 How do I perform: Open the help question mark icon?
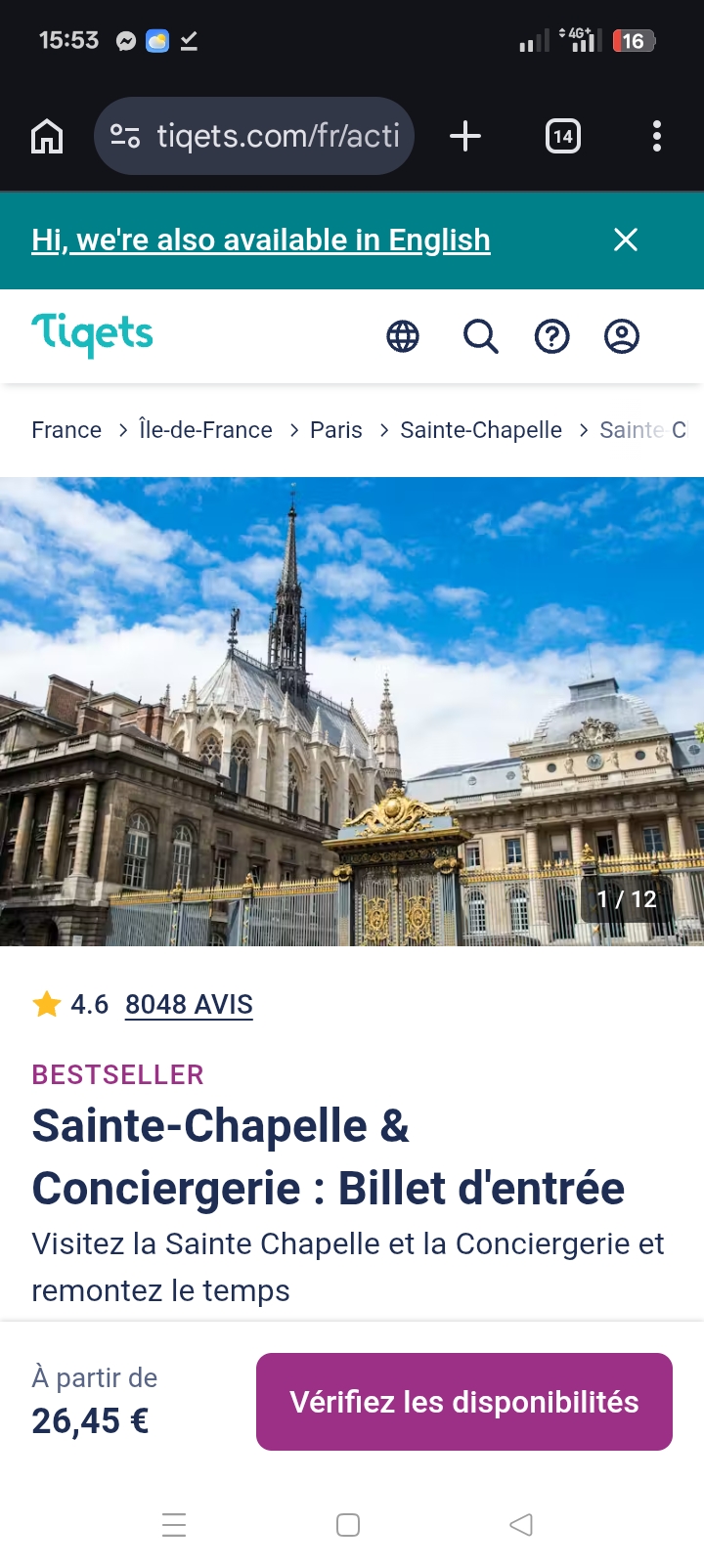pyautogui.click(x=551, y=336)
